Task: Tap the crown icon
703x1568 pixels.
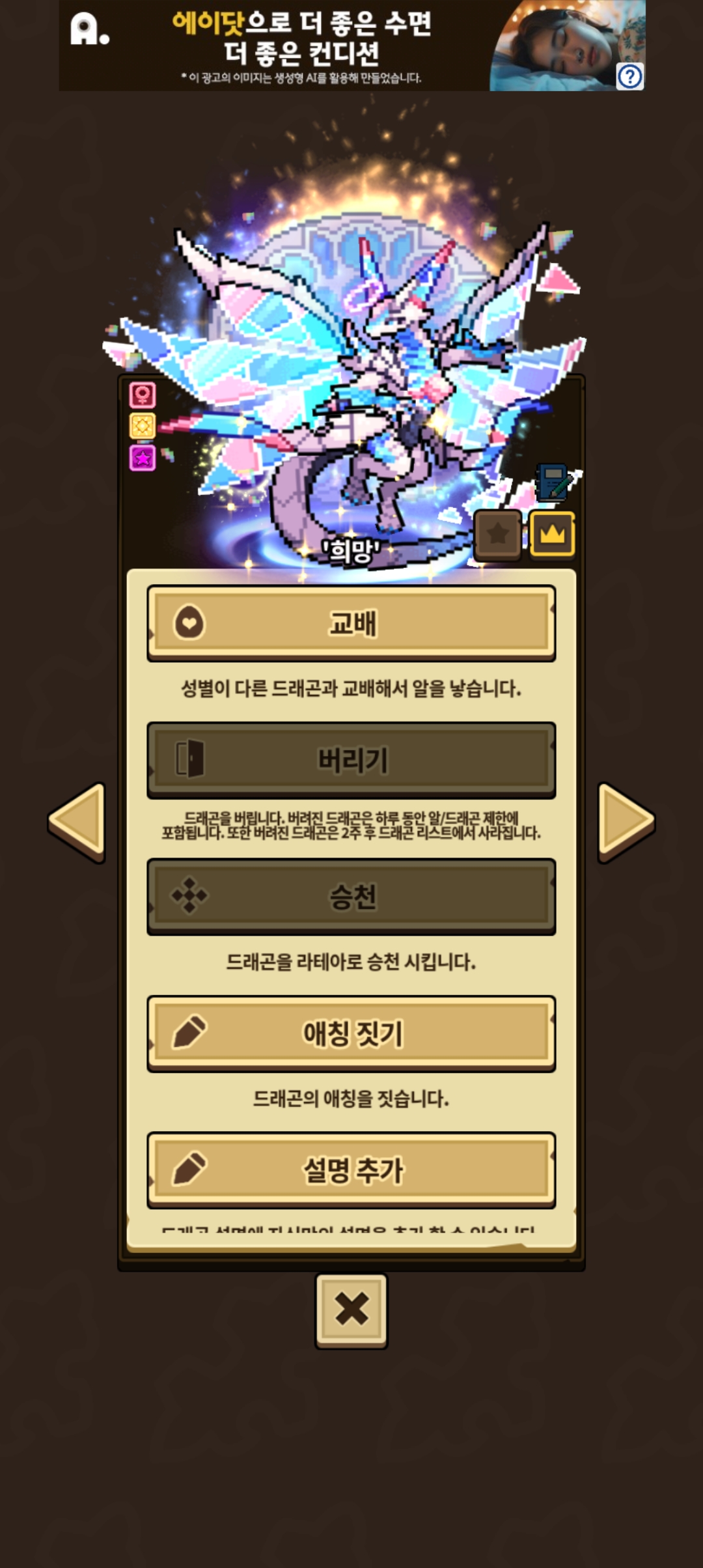Action: click(x=552, y=535)
